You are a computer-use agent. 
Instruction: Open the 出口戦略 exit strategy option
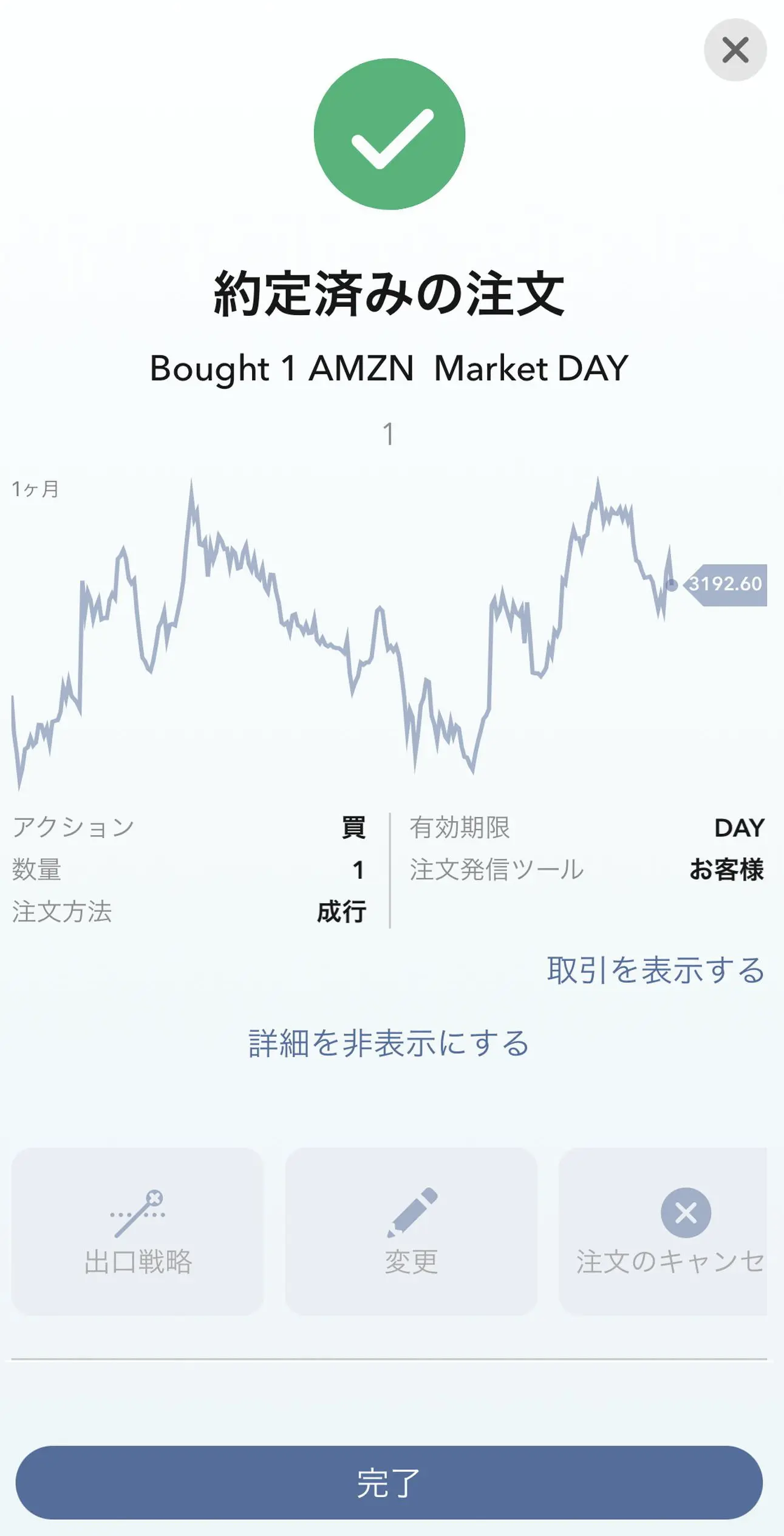coord(137,1231)
